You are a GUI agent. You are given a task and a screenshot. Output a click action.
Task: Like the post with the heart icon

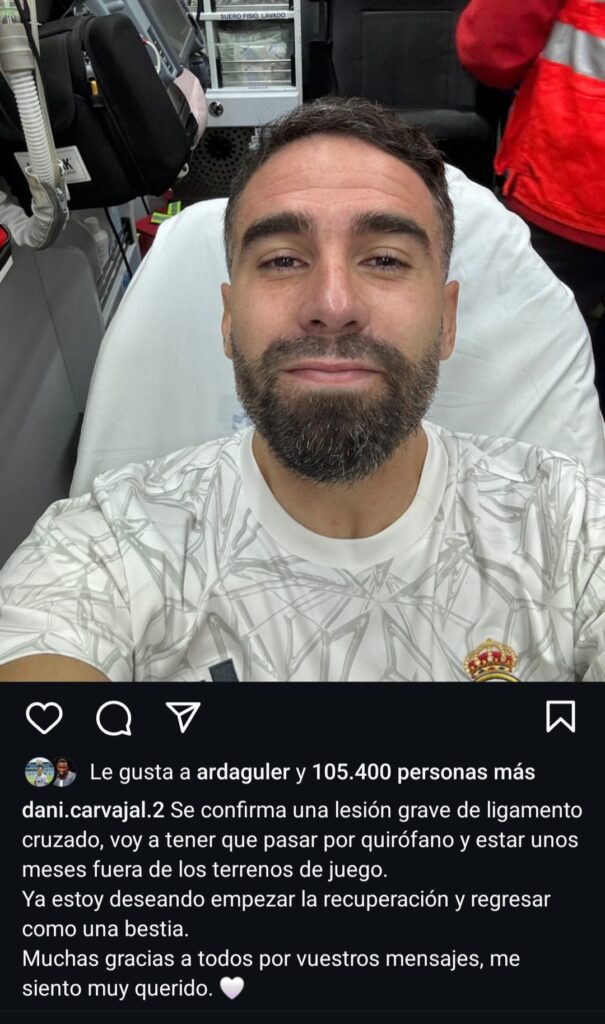[44, 717]
